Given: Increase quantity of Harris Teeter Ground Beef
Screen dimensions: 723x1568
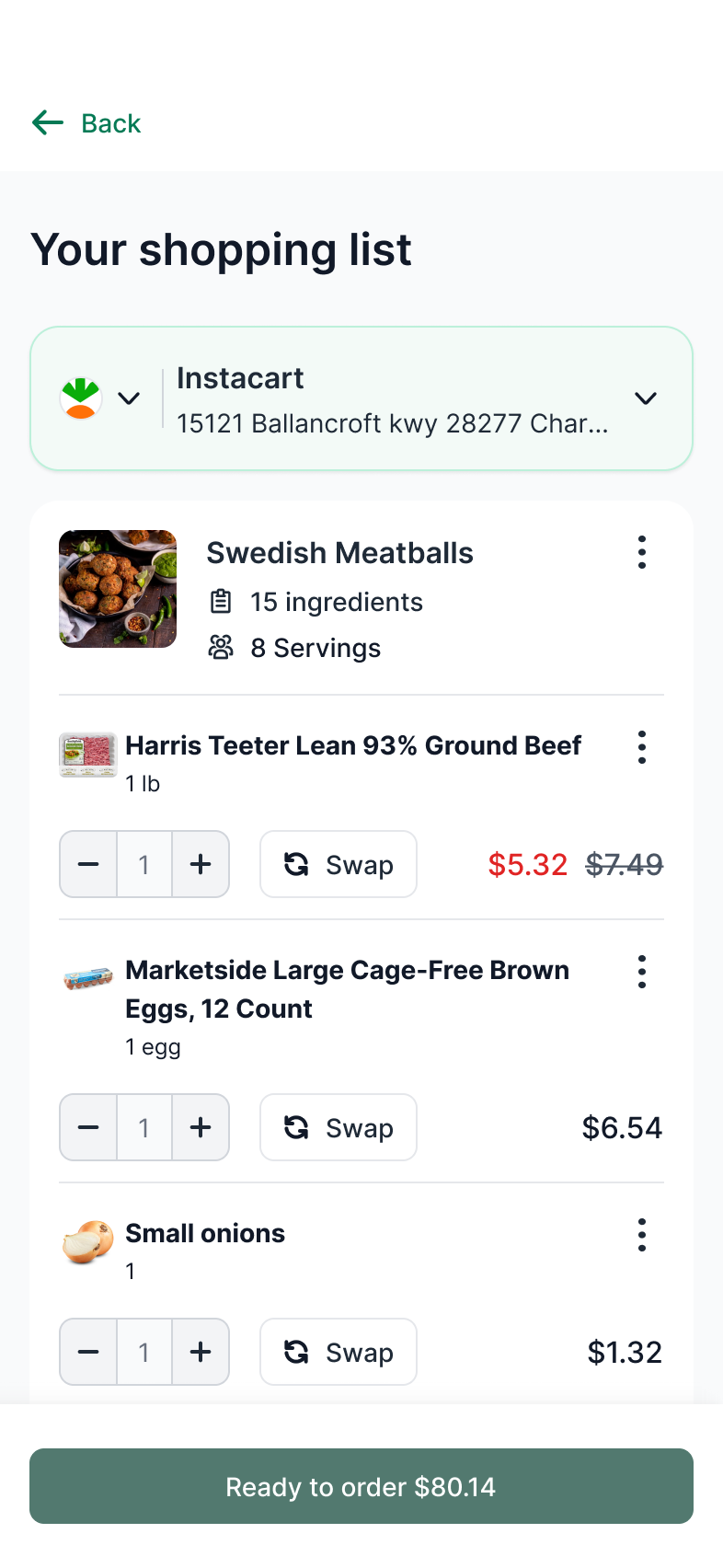Looking at the screenshot, I should pyautogui.click(x=201, y=864).
